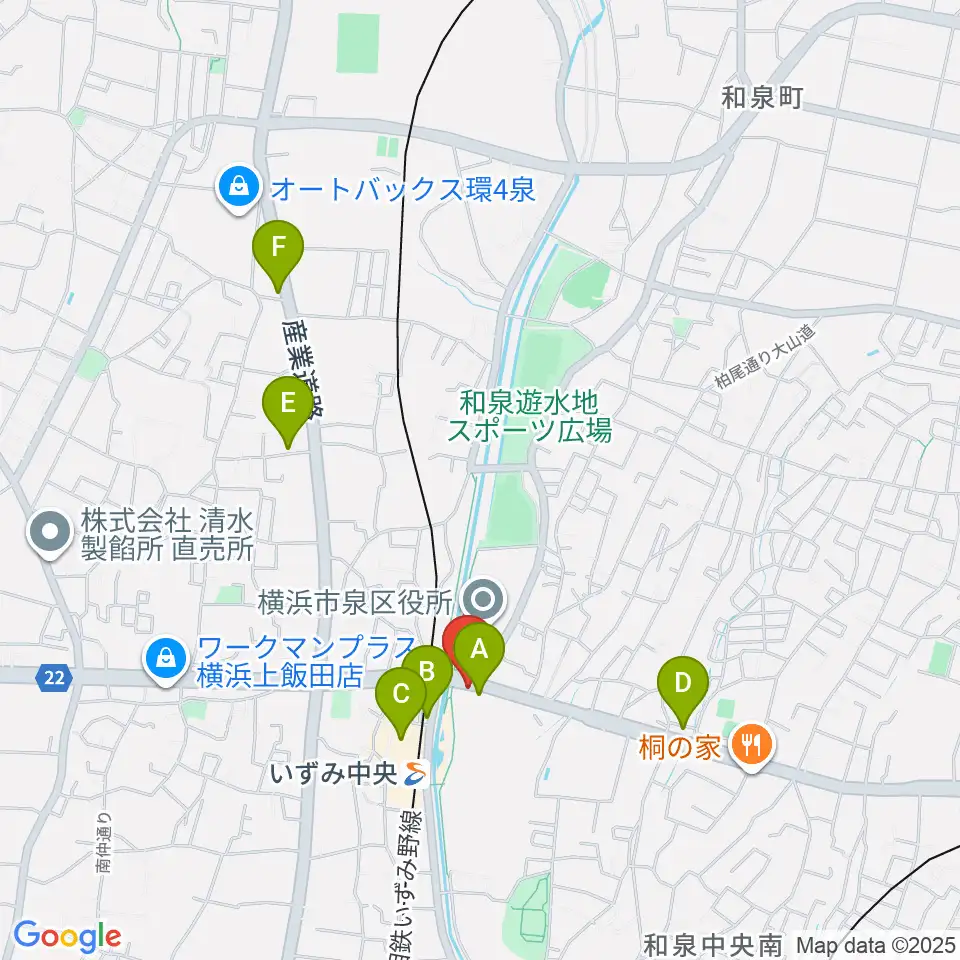Select the green marker E
This screenshot has width=960, height=960.
288,411
